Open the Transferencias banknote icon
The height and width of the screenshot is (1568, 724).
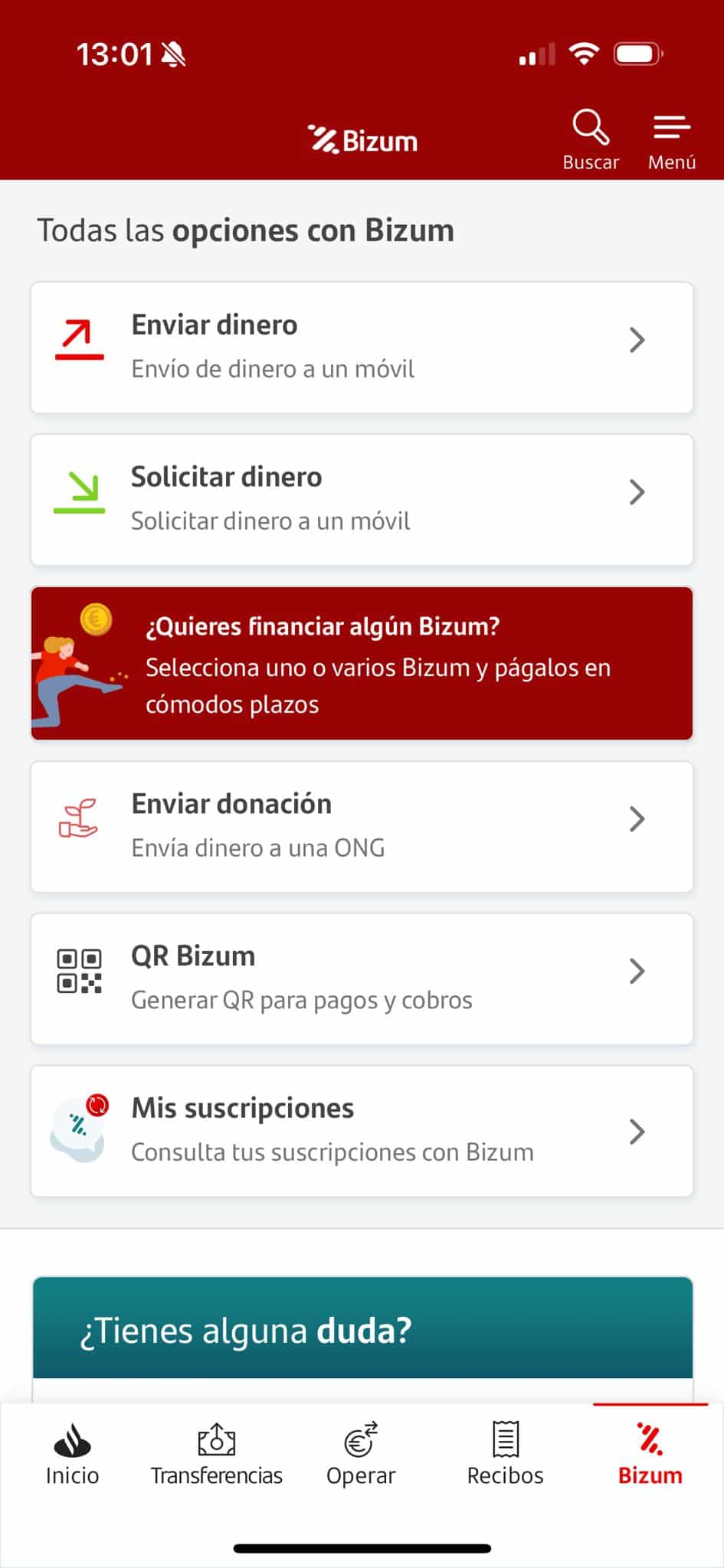[216, 1441]
